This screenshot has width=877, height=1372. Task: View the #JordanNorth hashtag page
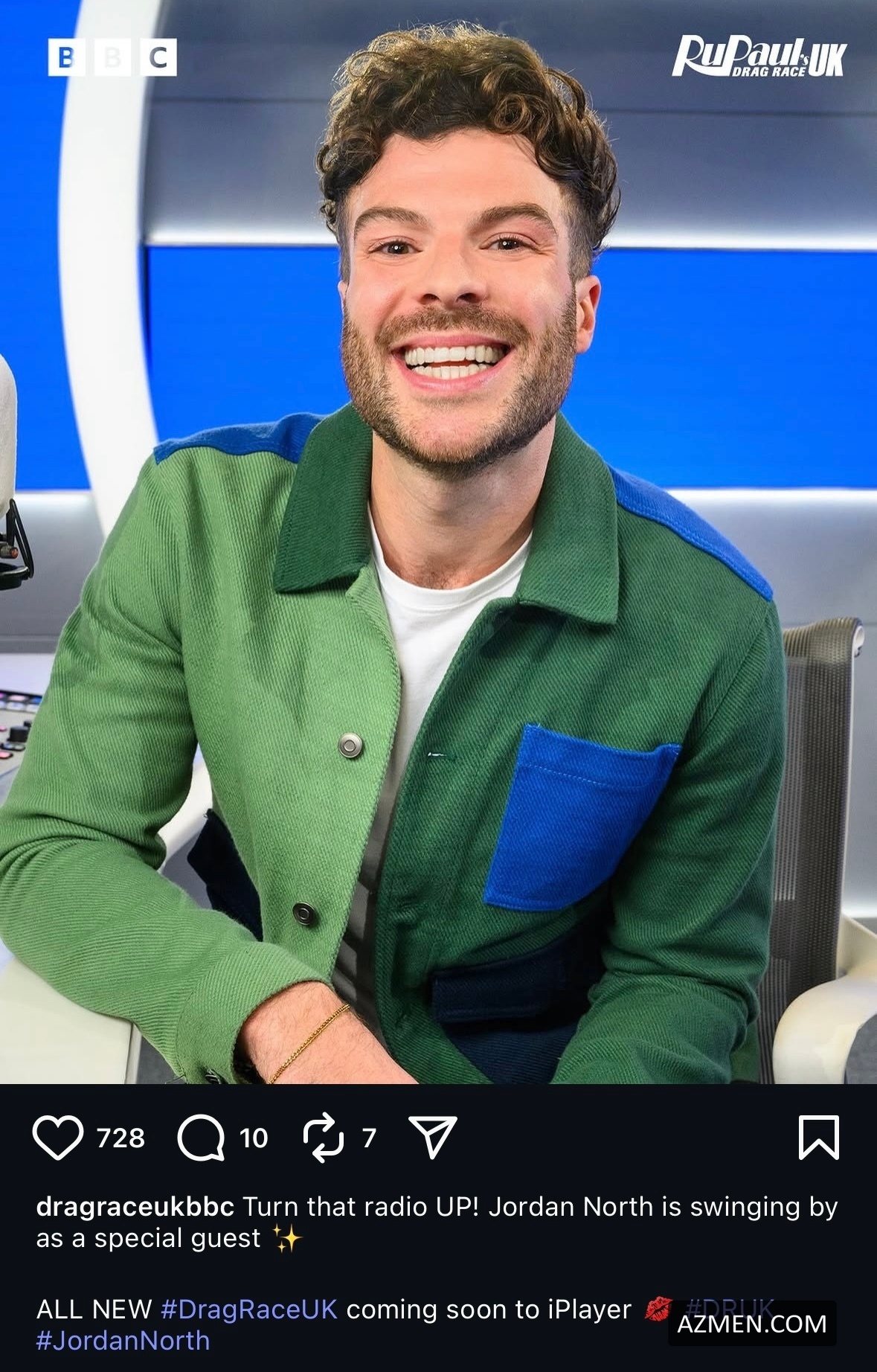click(123, 1341)
